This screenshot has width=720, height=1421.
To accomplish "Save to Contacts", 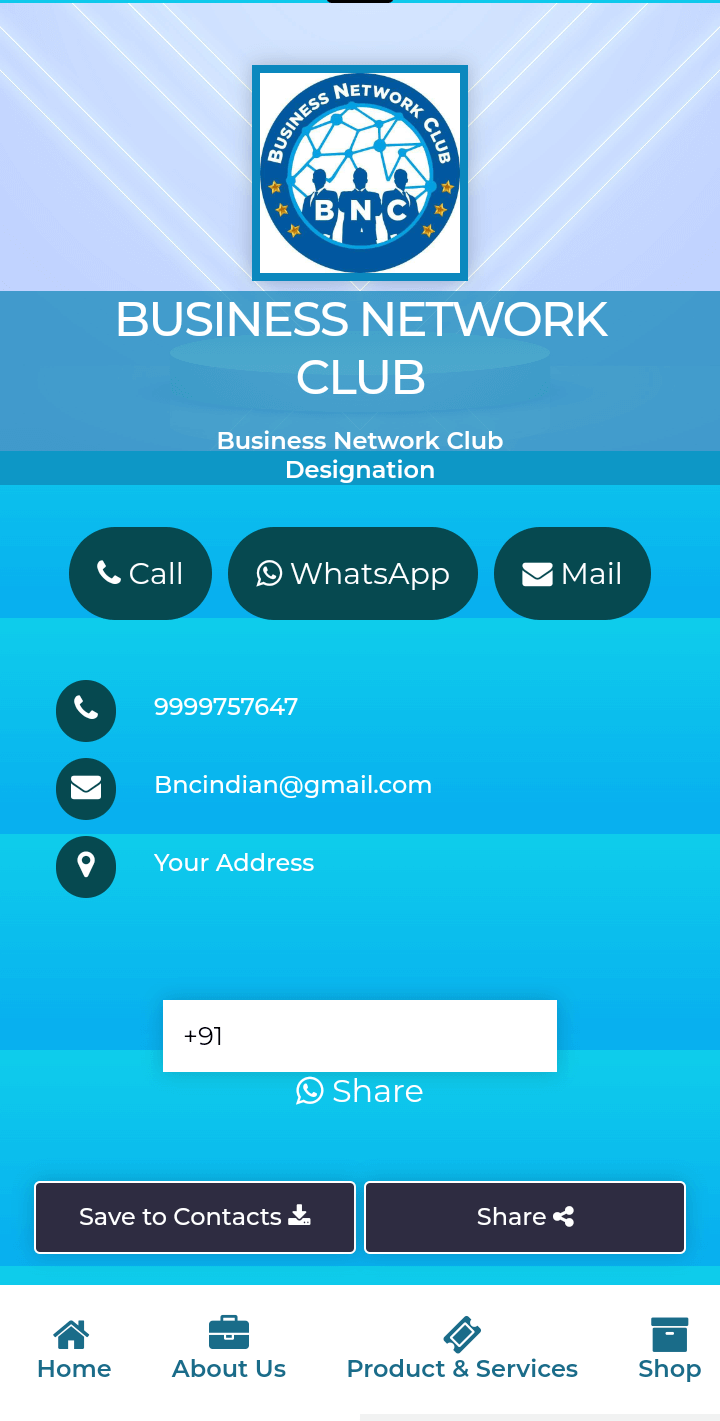I will [195, 1217].
